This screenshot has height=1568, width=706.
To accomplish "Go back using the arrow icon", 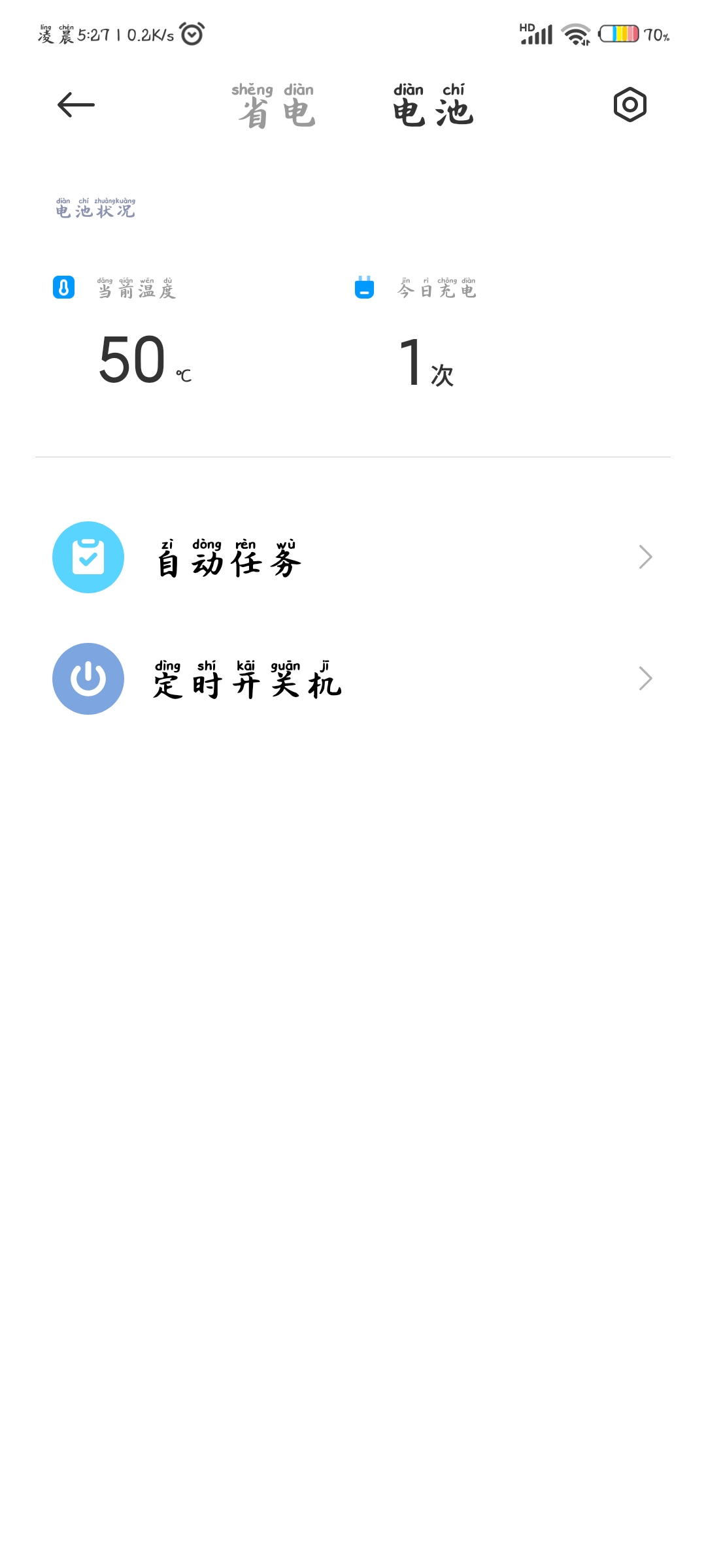I will [x=76, y=105].
